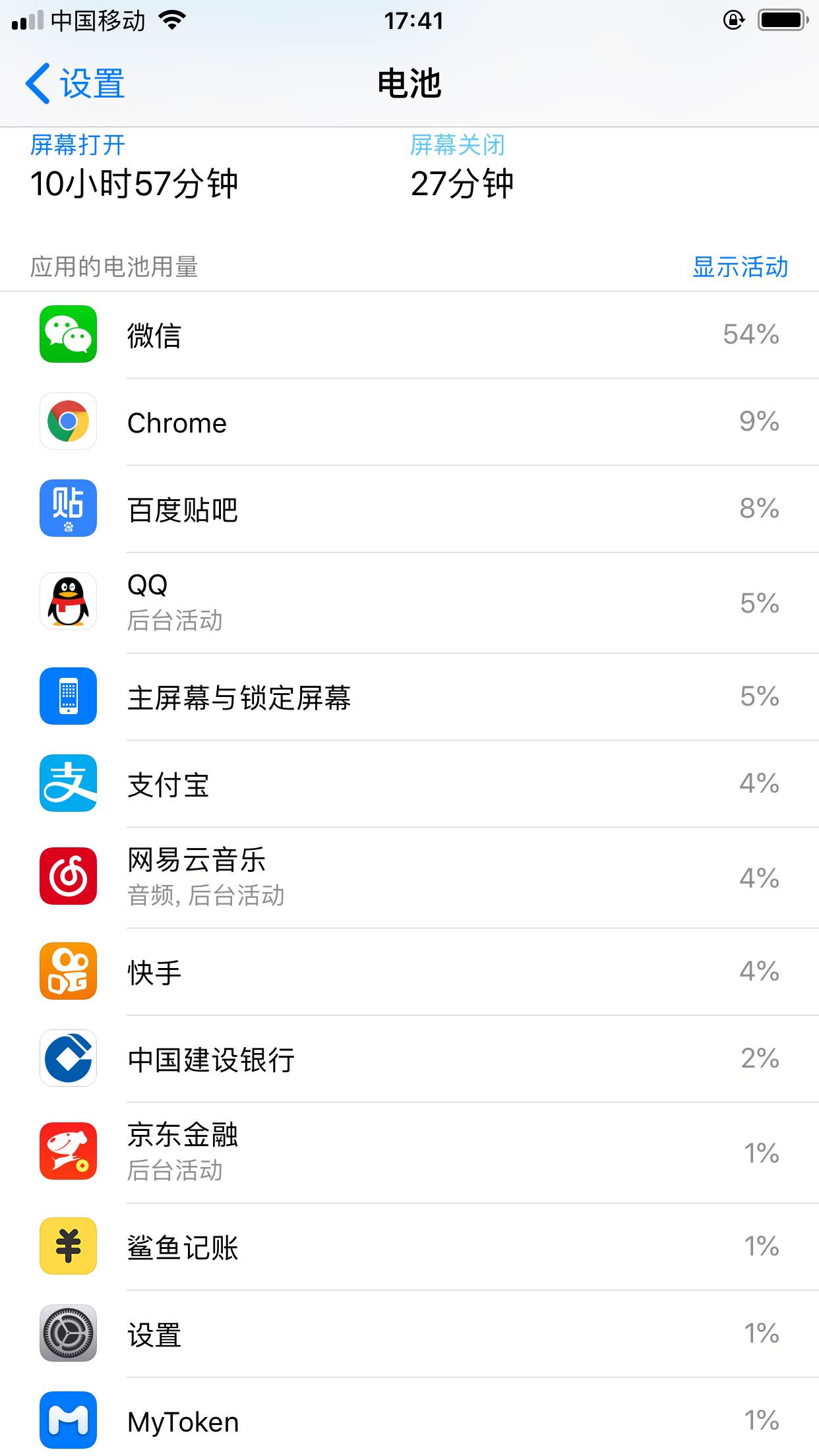Tap the 鲨鱼记账 row
The width and height of the screenshot is (819, 1456).
409,1246
